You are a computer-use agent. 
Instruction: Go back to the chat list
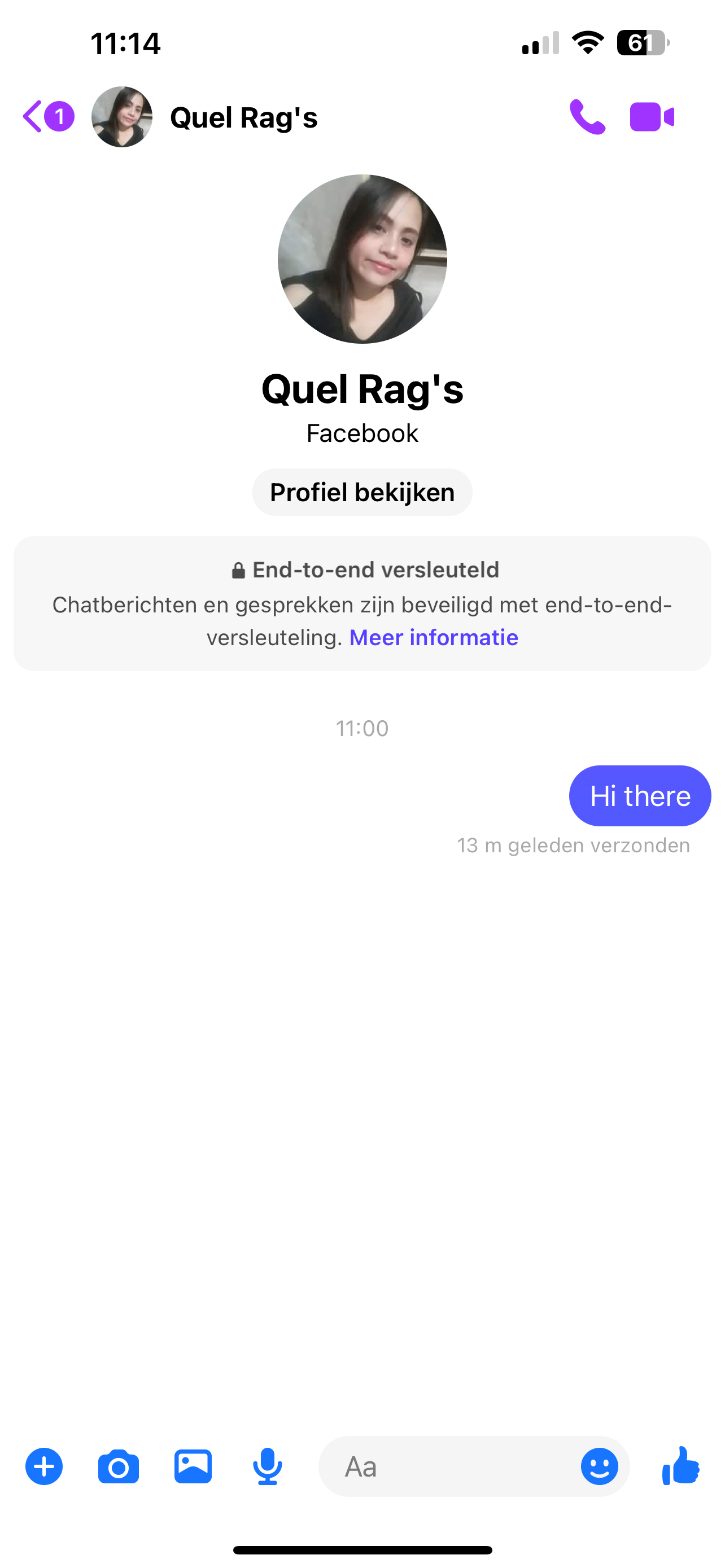point(48,116)
